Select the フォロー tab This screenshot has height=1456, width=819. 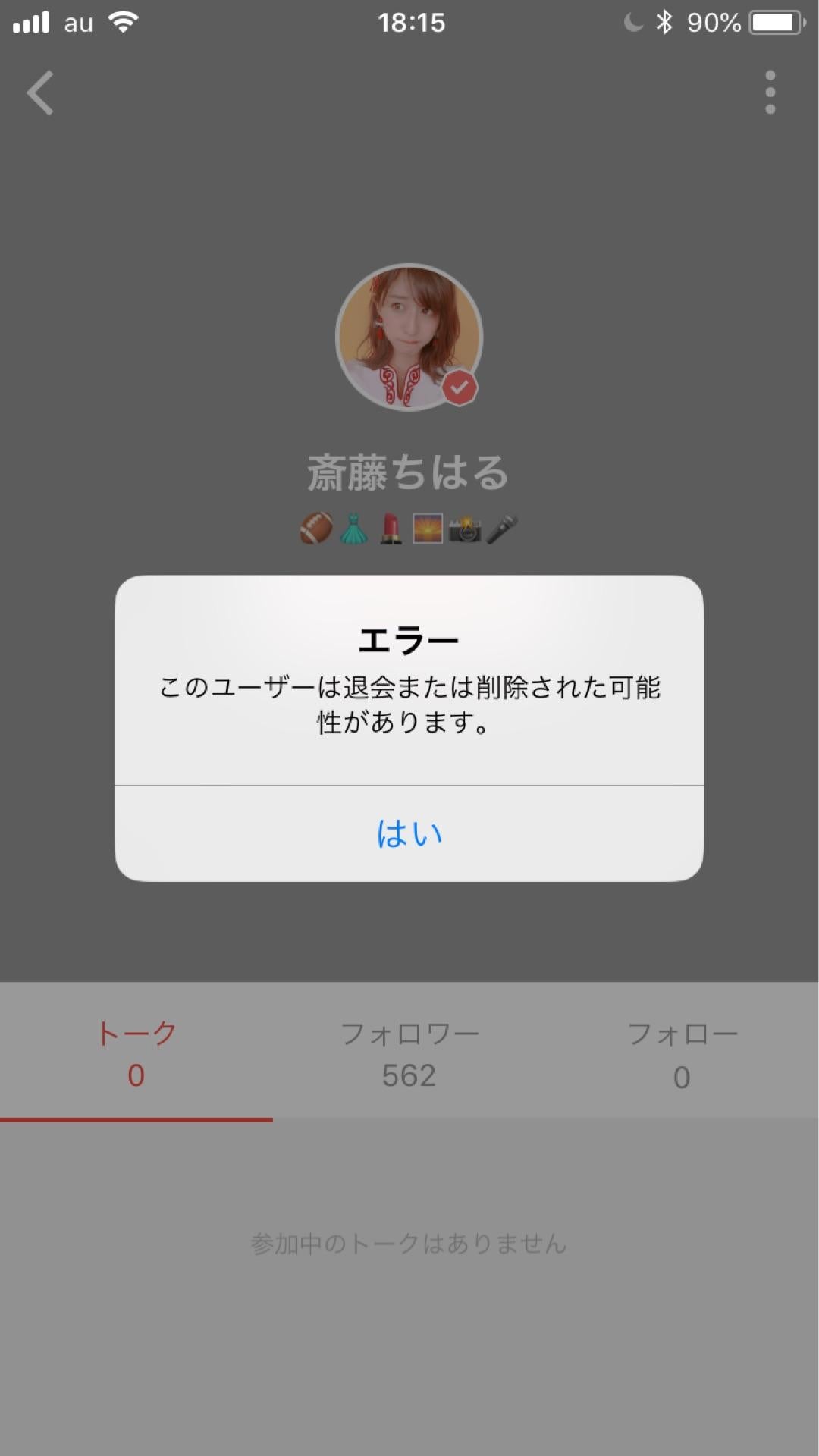point(682,1053)
